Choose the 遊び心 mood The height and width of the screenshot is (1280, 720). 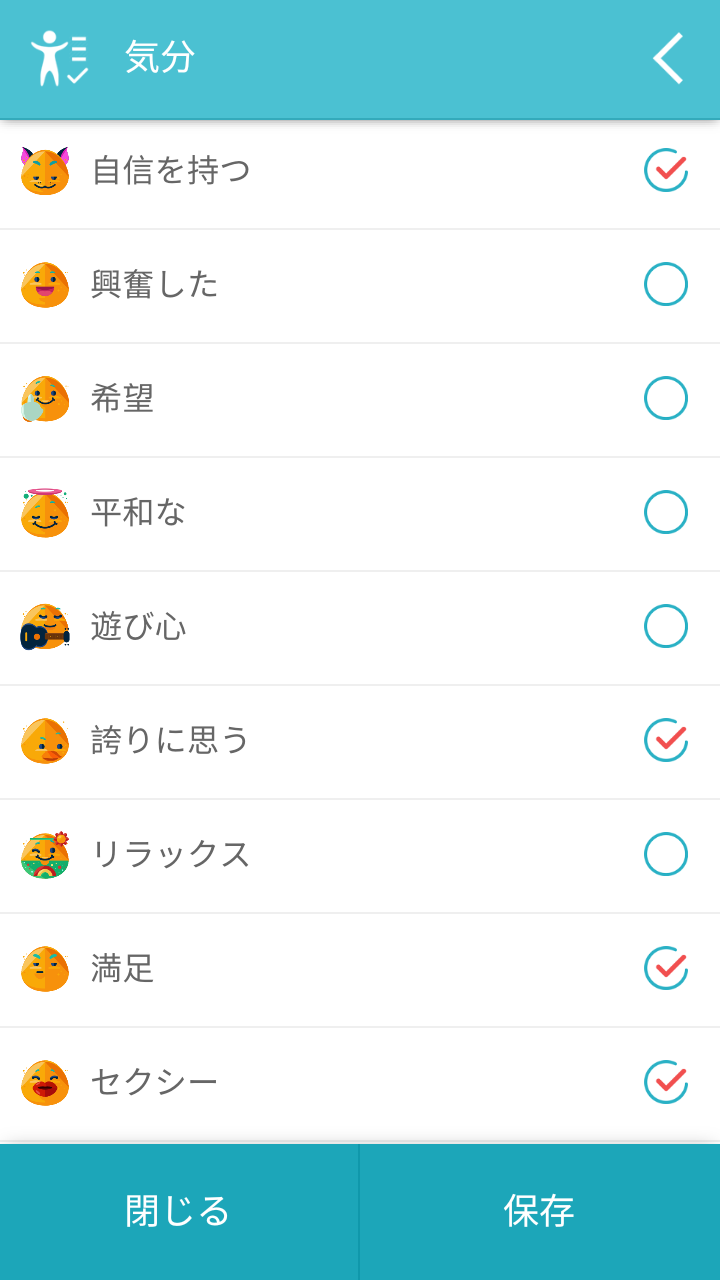tap(666, 626)
